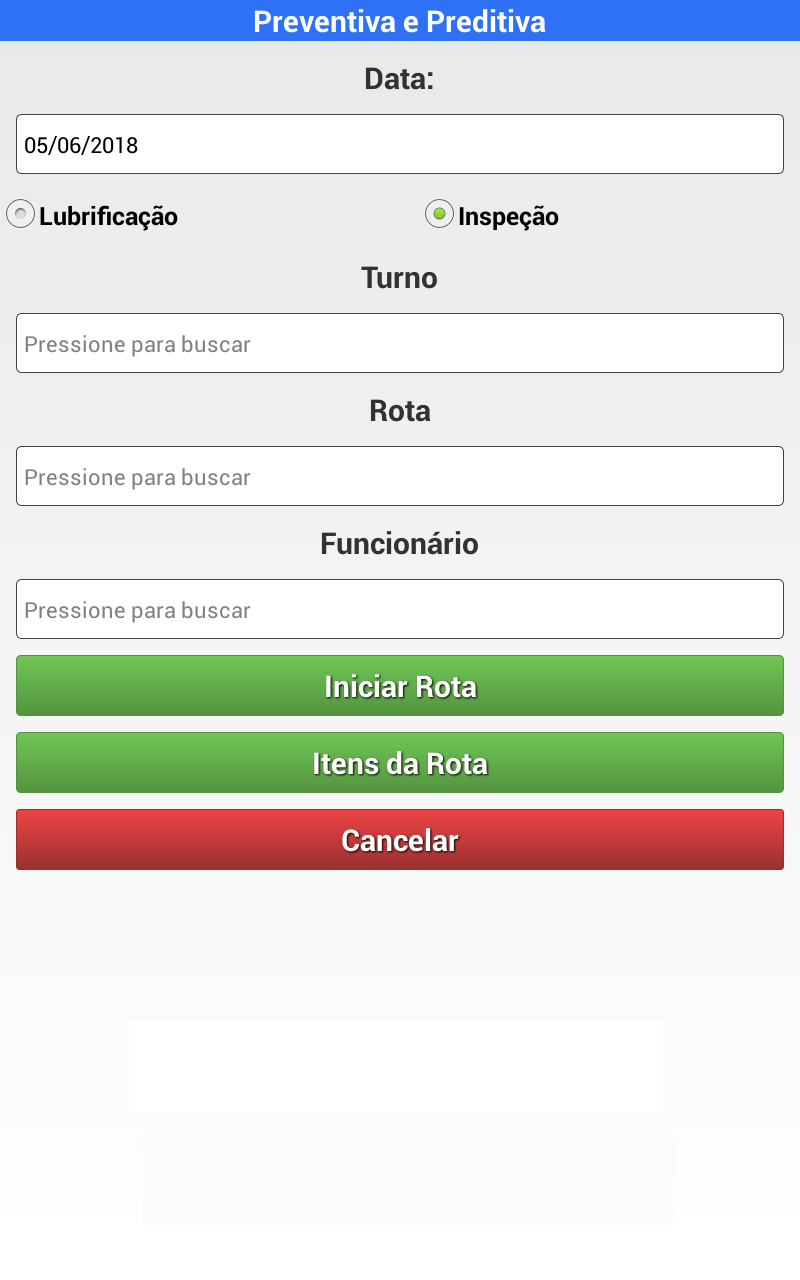Select the Lubrificação radio option

tap(21, 214)
